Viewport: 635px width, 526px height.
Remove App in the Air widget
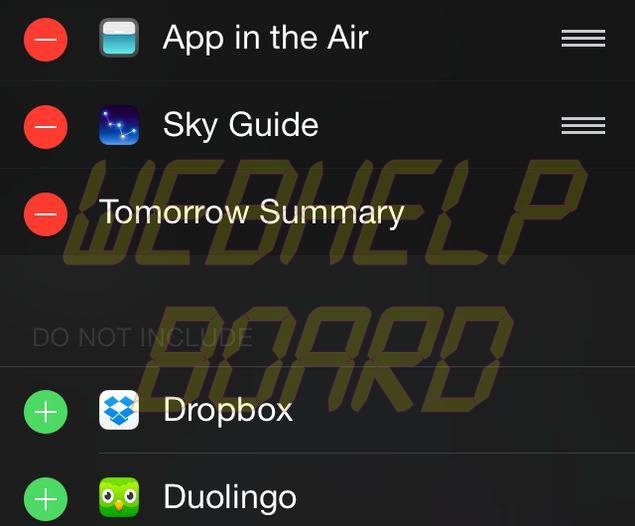[44, 39]
